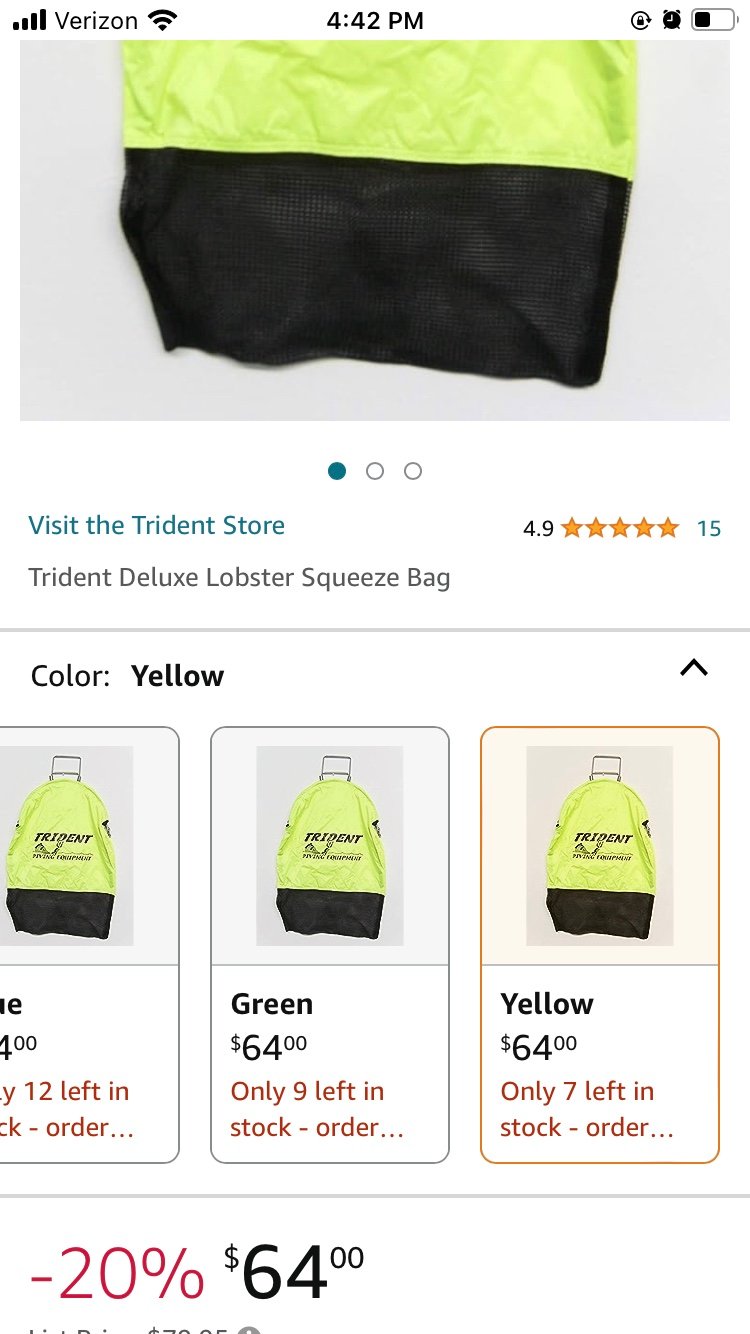Open the Visit the Trident Store link

pyautogui.click(x=156, y=526)
